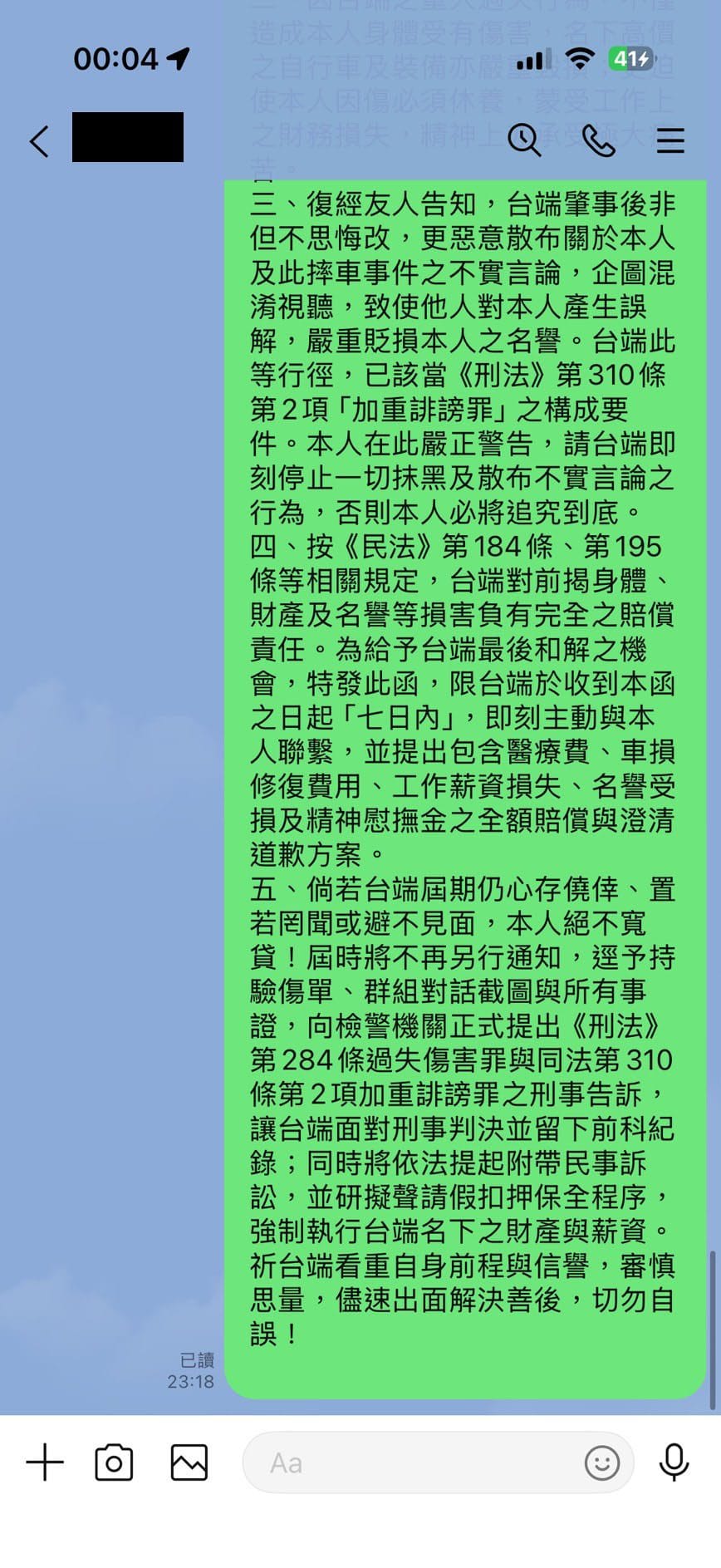
Task: Tap the cellular signal bars
Action: [x=531, y=59]
